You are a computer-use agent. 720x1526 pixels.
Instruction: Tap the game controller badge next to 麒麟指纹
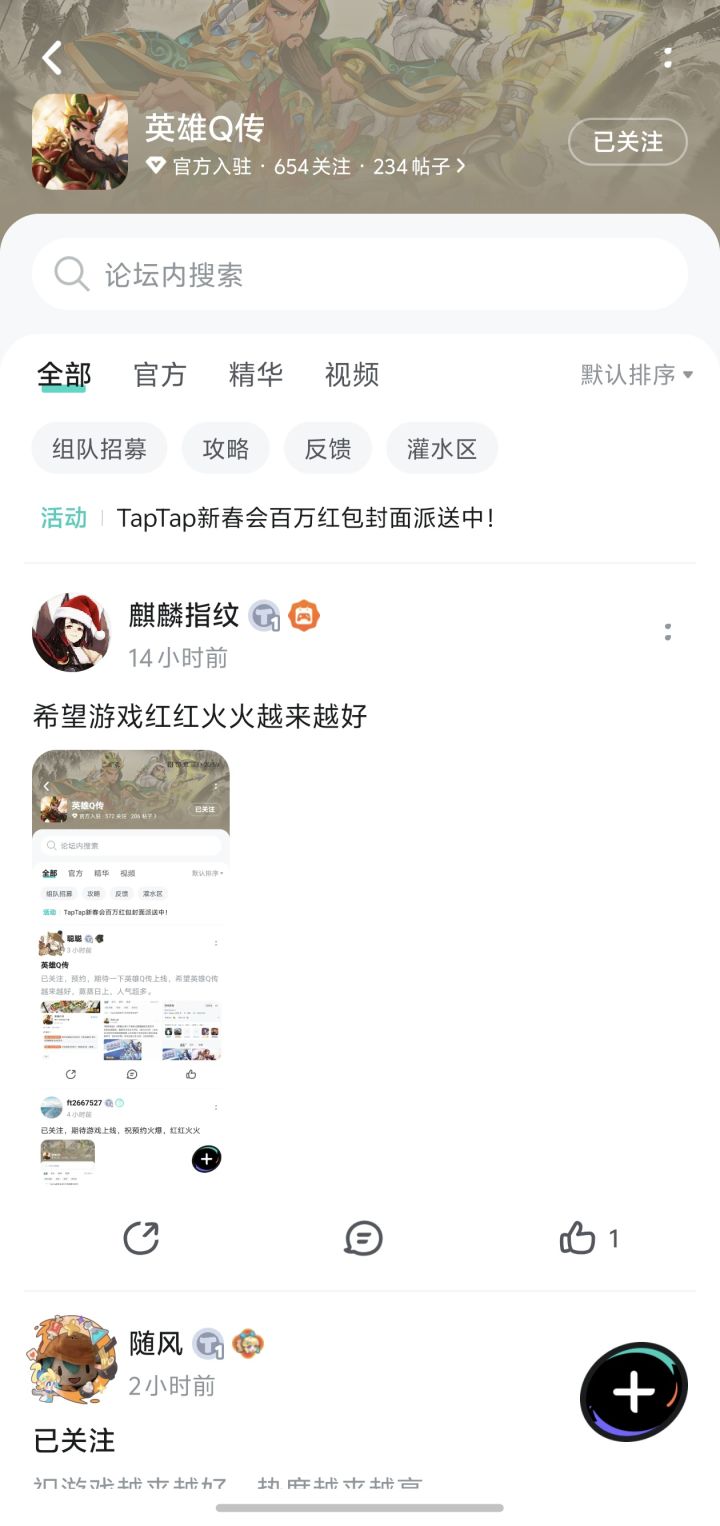(x=303, y=616)
